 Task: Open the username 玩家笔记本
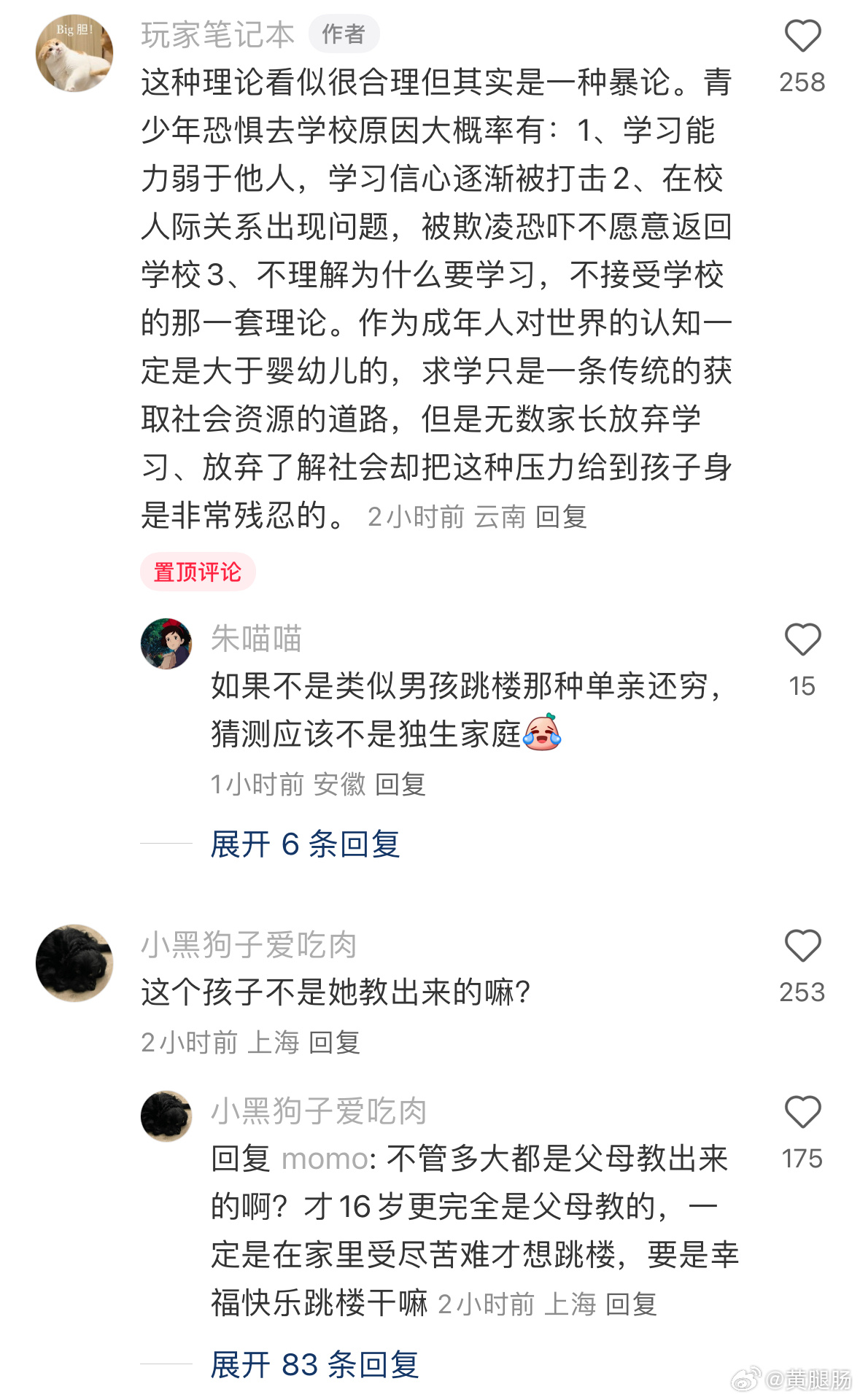[217, 35]
